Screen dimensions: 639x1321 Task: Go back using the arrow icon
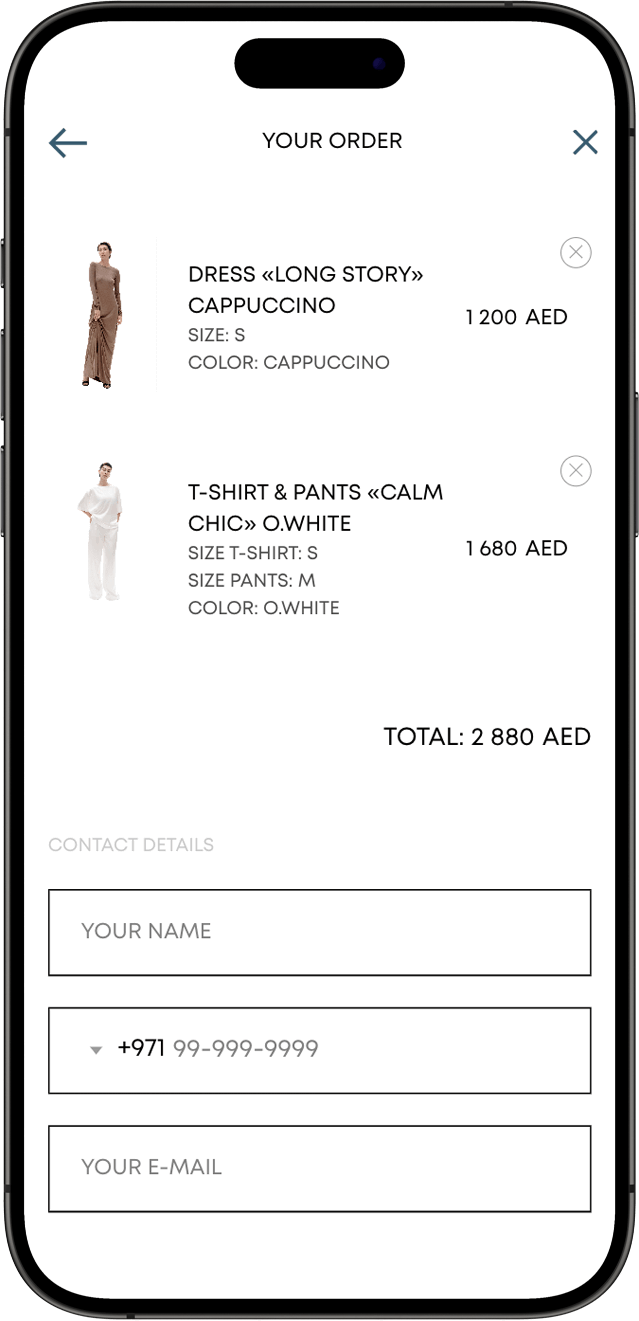click(68, 143)
